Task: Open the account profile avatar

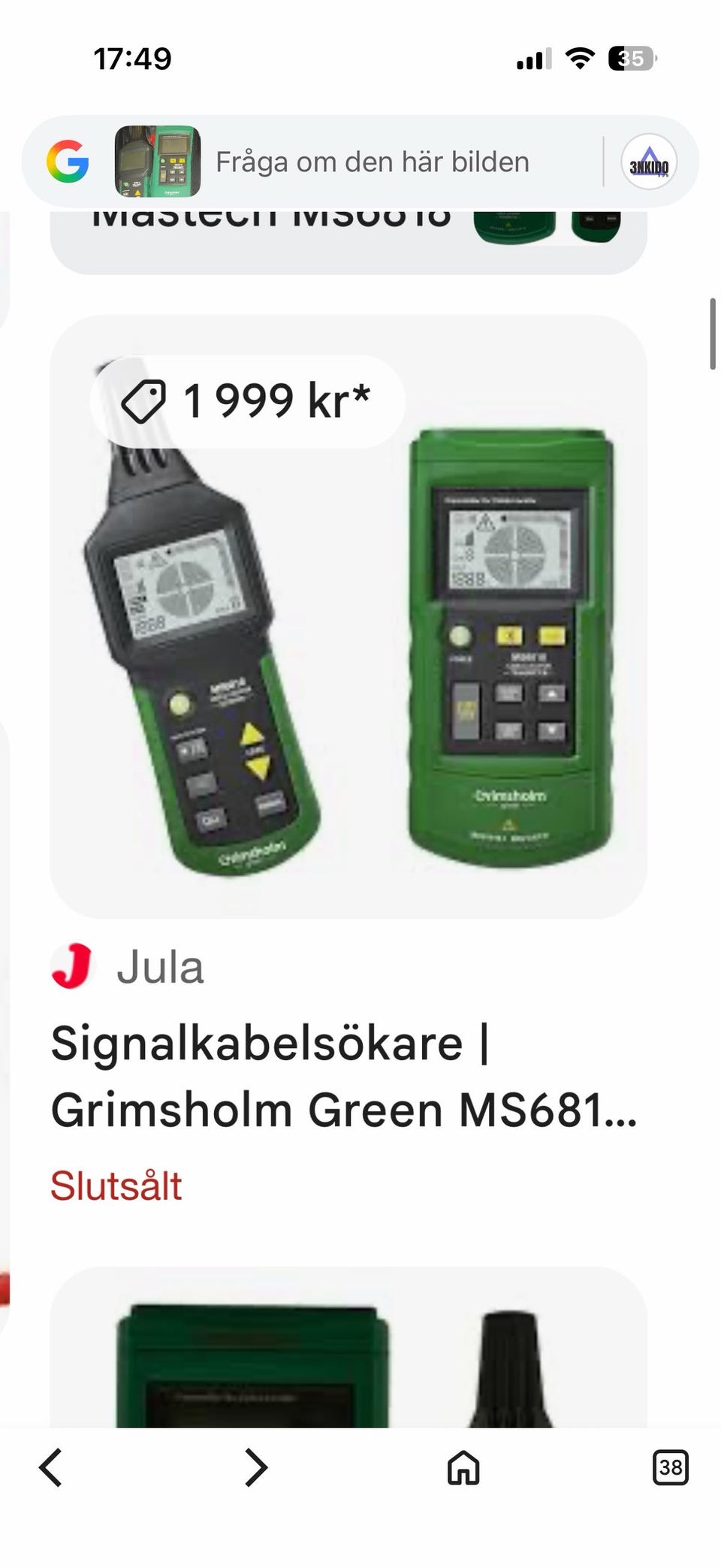Action: (649, 162)
